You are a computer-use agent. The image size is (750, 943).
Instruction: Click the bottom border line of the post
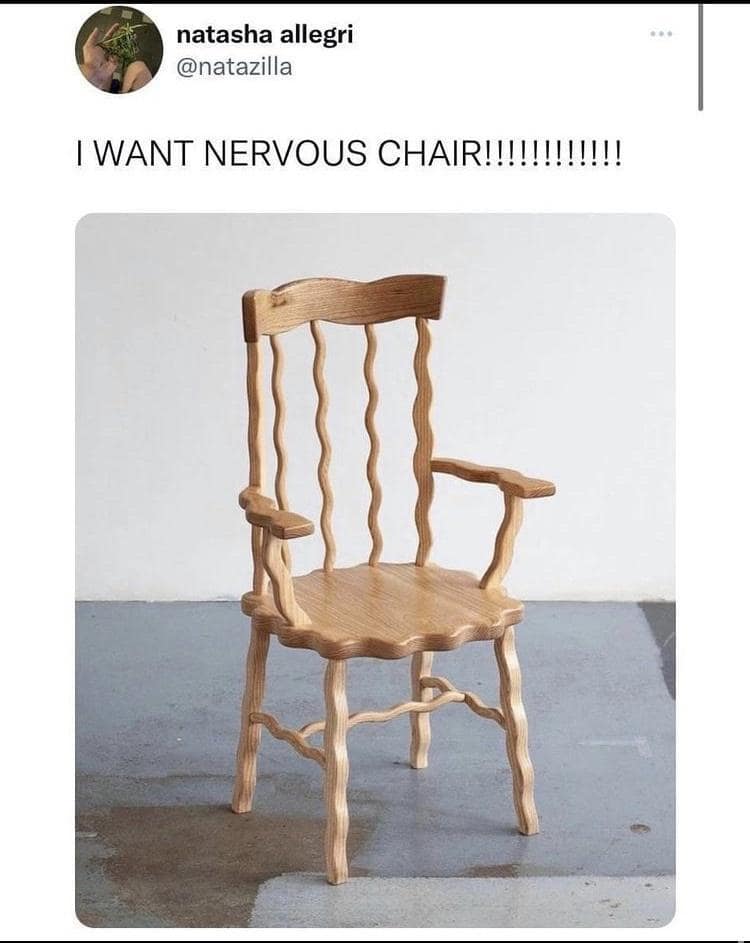click(x=375, y=938)
